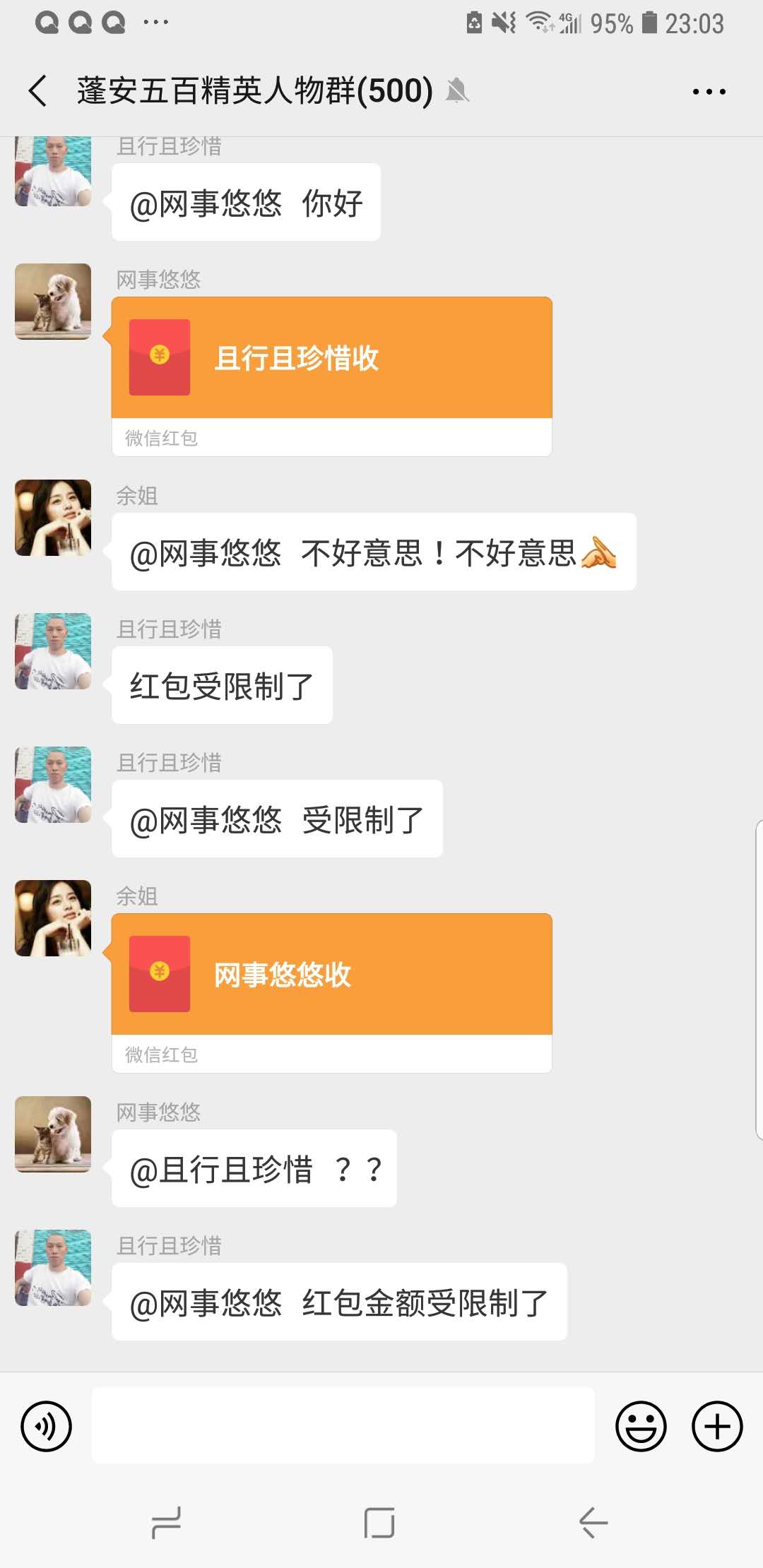Viewport: 763px width, 1568px height.
Task: Open the emoji picker
Action: click(x=641, y=1426)
